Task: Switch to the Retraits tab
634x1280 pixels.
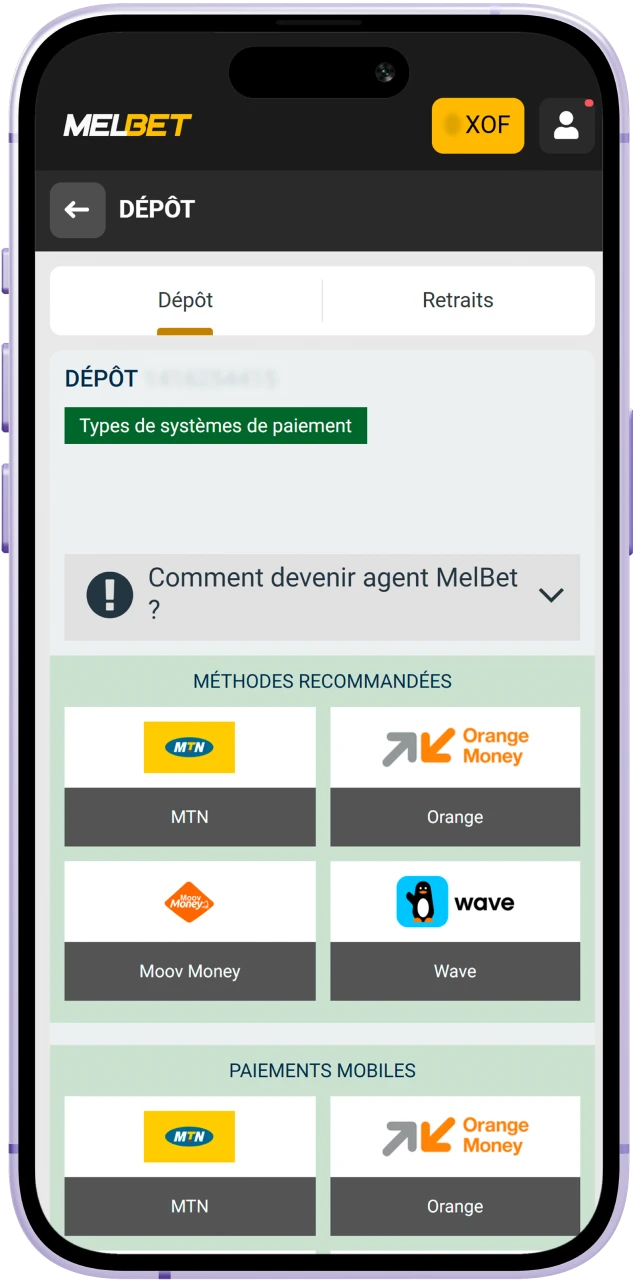Action: pos(458,300)
